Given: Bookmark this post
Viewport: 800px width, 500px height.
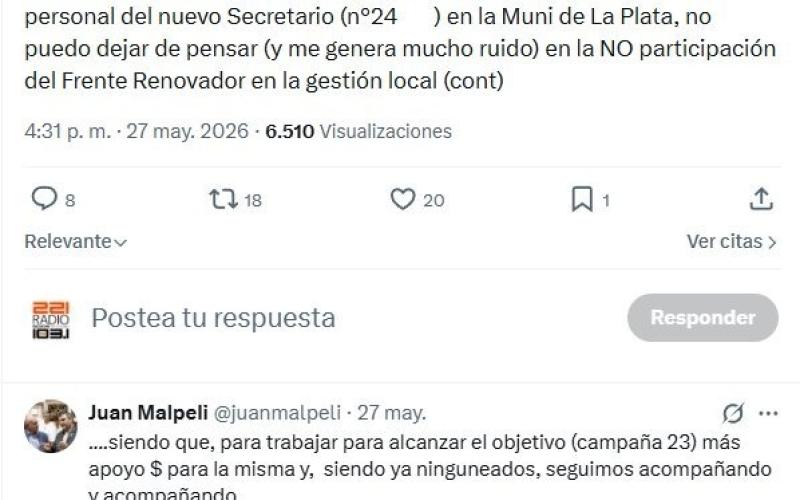Looking at the screenshot, I should point(582,199).
